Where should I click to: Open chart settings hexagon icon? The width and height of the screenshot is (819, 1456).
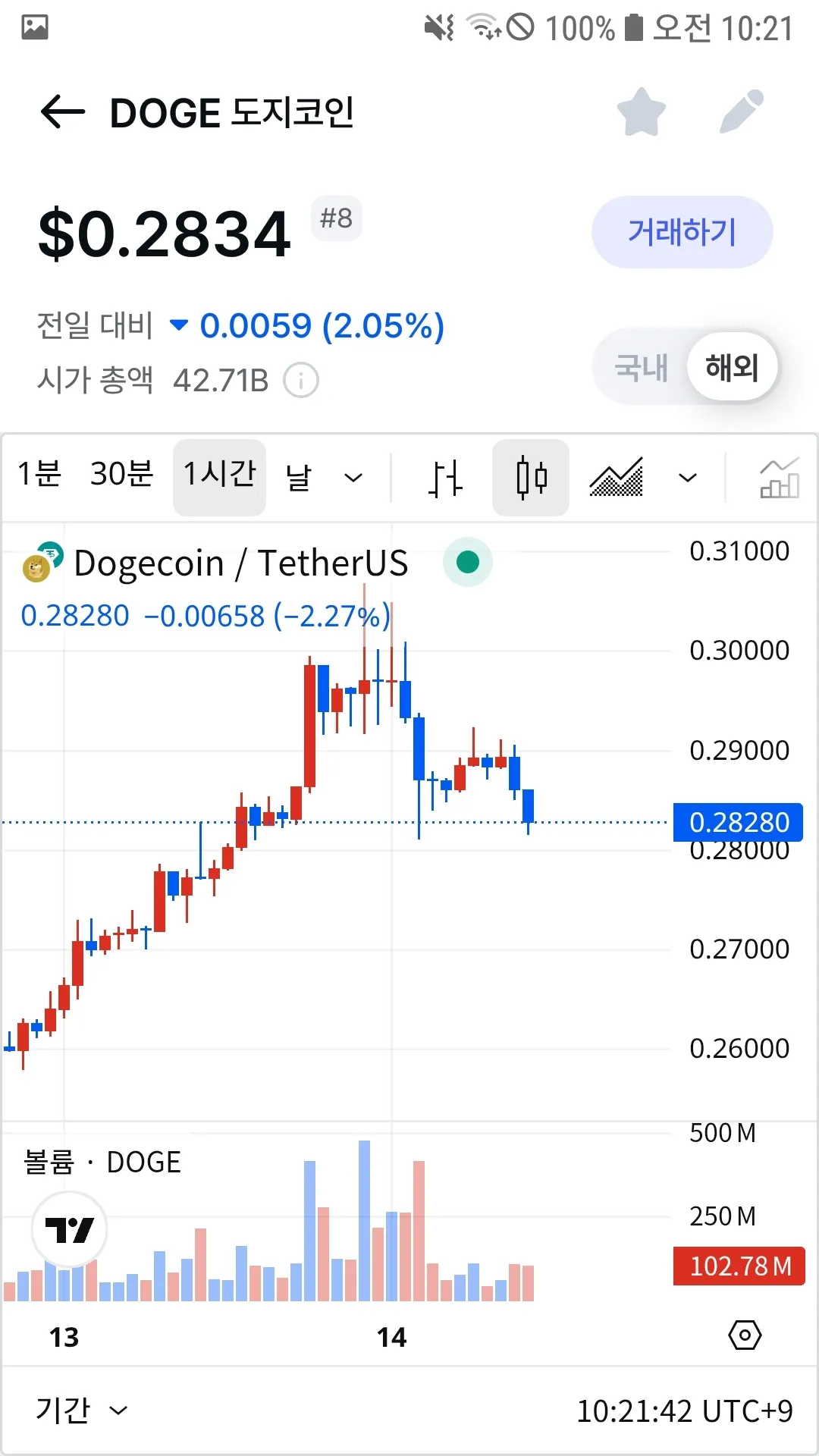pyautogui.click(x=745, y=1335)
